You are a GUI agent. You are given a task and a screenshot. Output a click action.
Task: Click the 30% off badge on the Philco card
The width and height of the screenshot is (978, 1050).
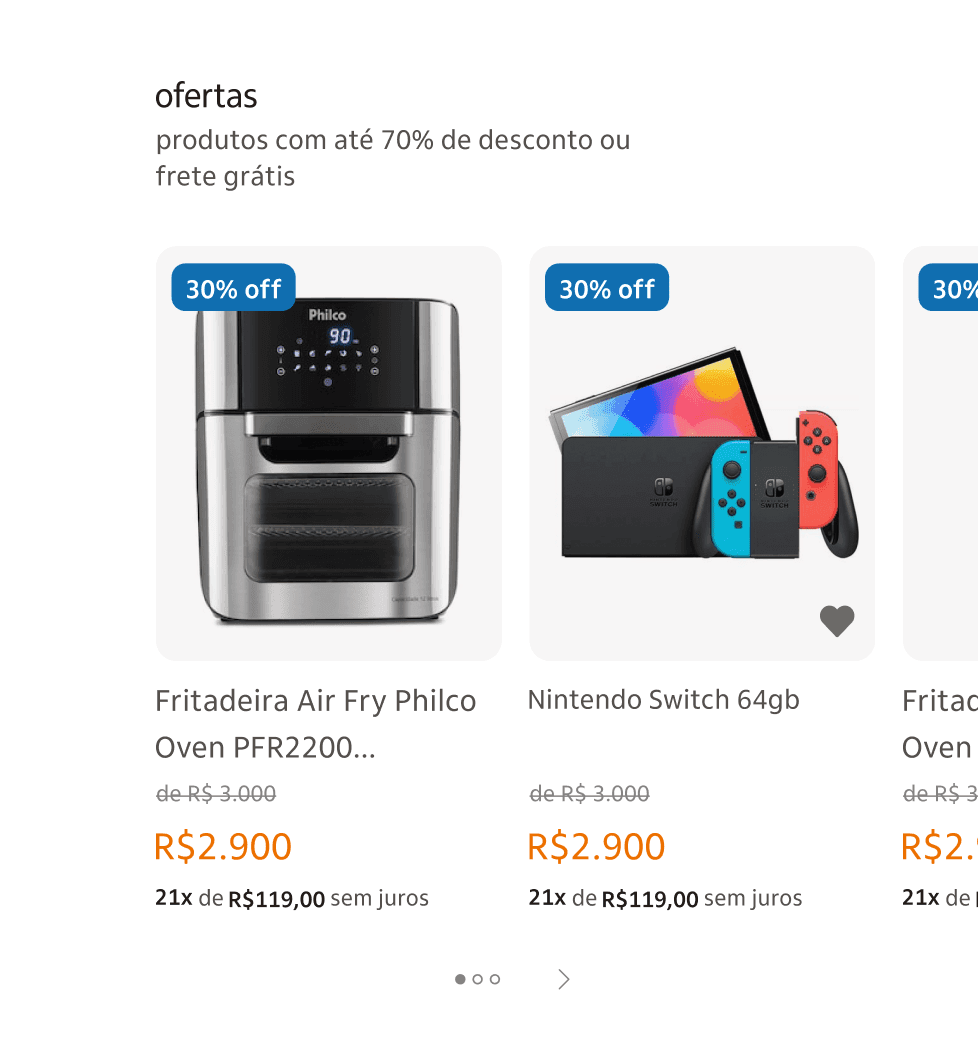coord(232,287)
